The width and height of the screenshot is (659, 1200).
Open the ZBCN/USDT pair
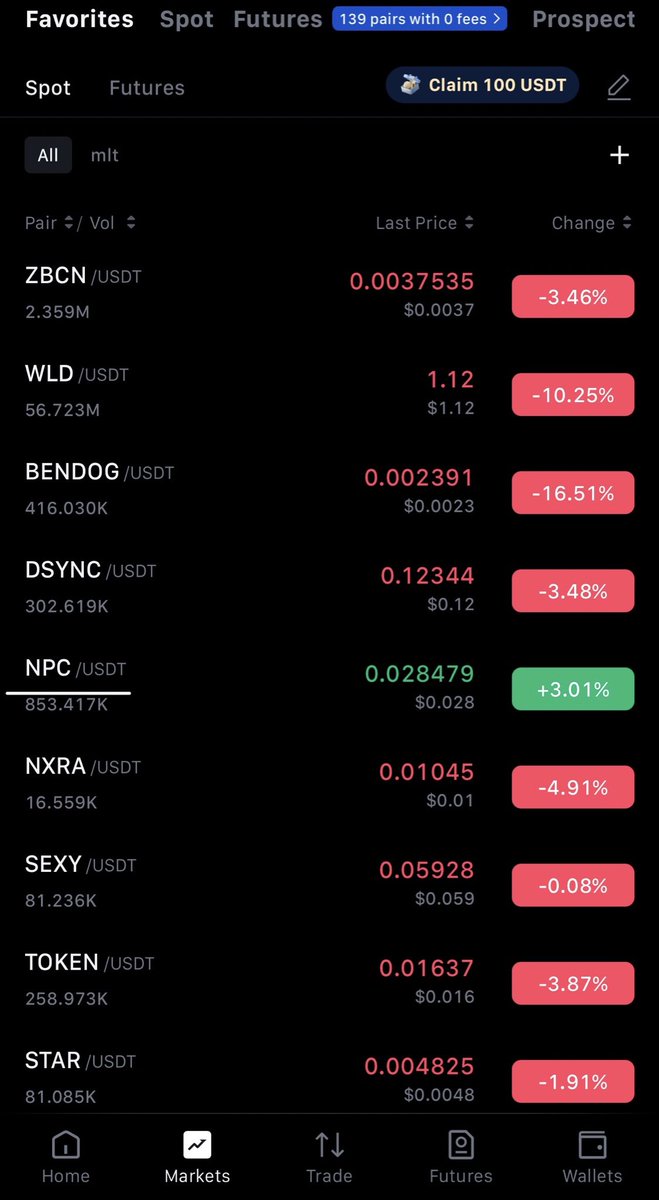tap(329, 295)
